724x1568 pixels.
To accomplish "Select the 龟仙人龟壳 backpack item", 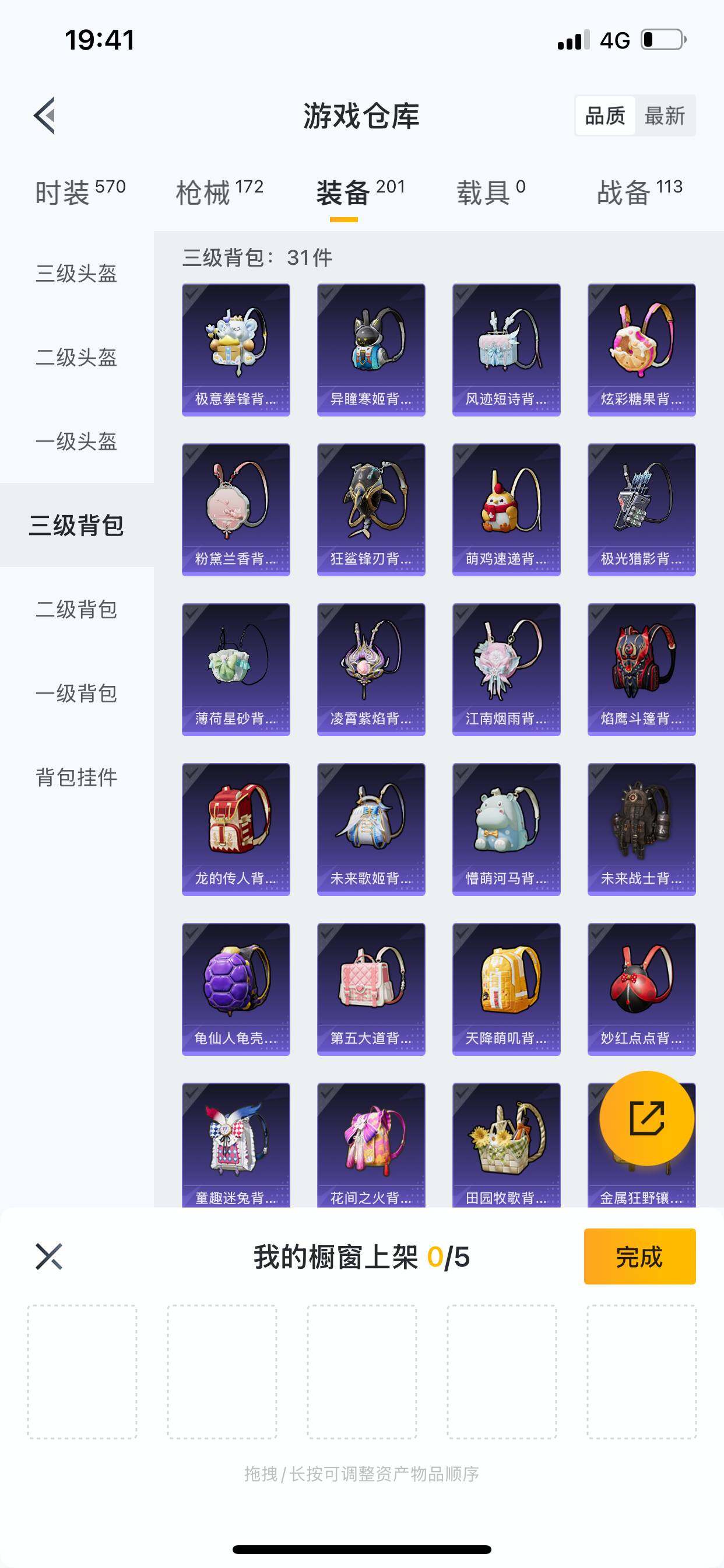I will (236, 986).
